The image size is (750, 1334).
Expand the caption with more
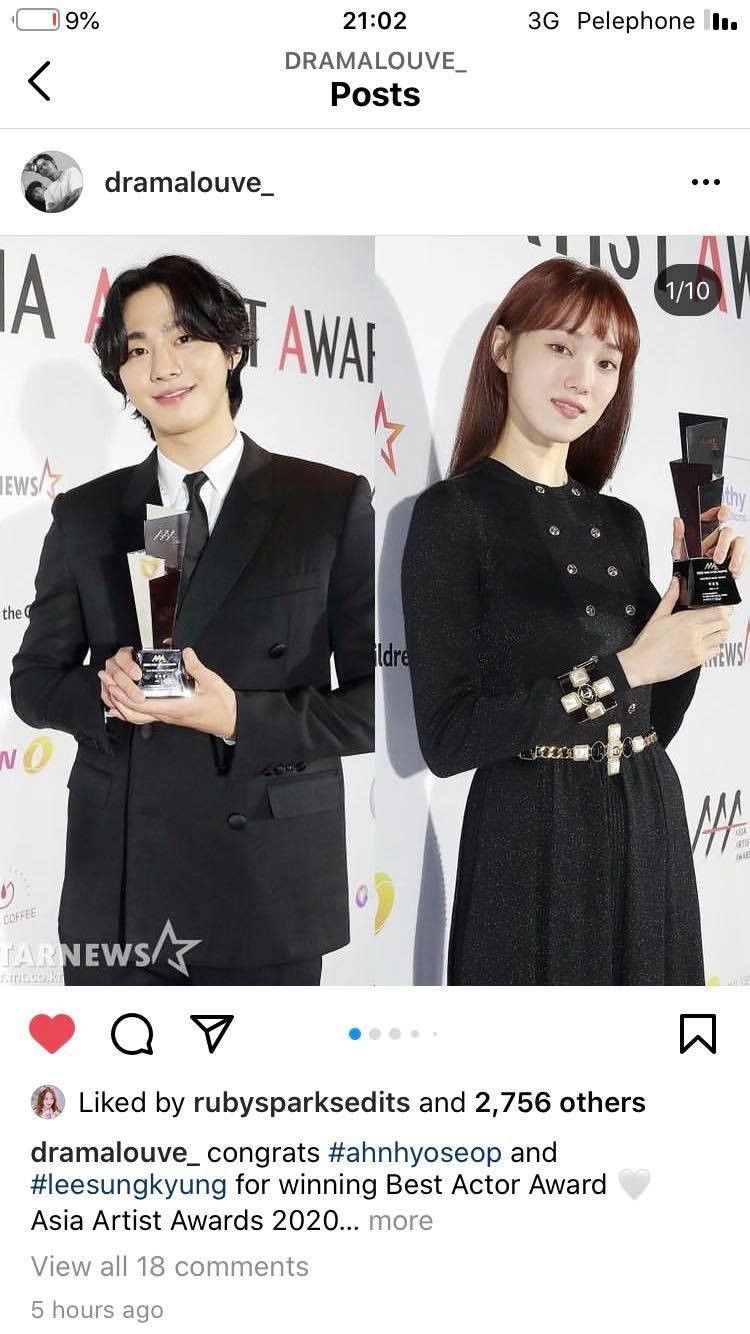[401, 1220]
